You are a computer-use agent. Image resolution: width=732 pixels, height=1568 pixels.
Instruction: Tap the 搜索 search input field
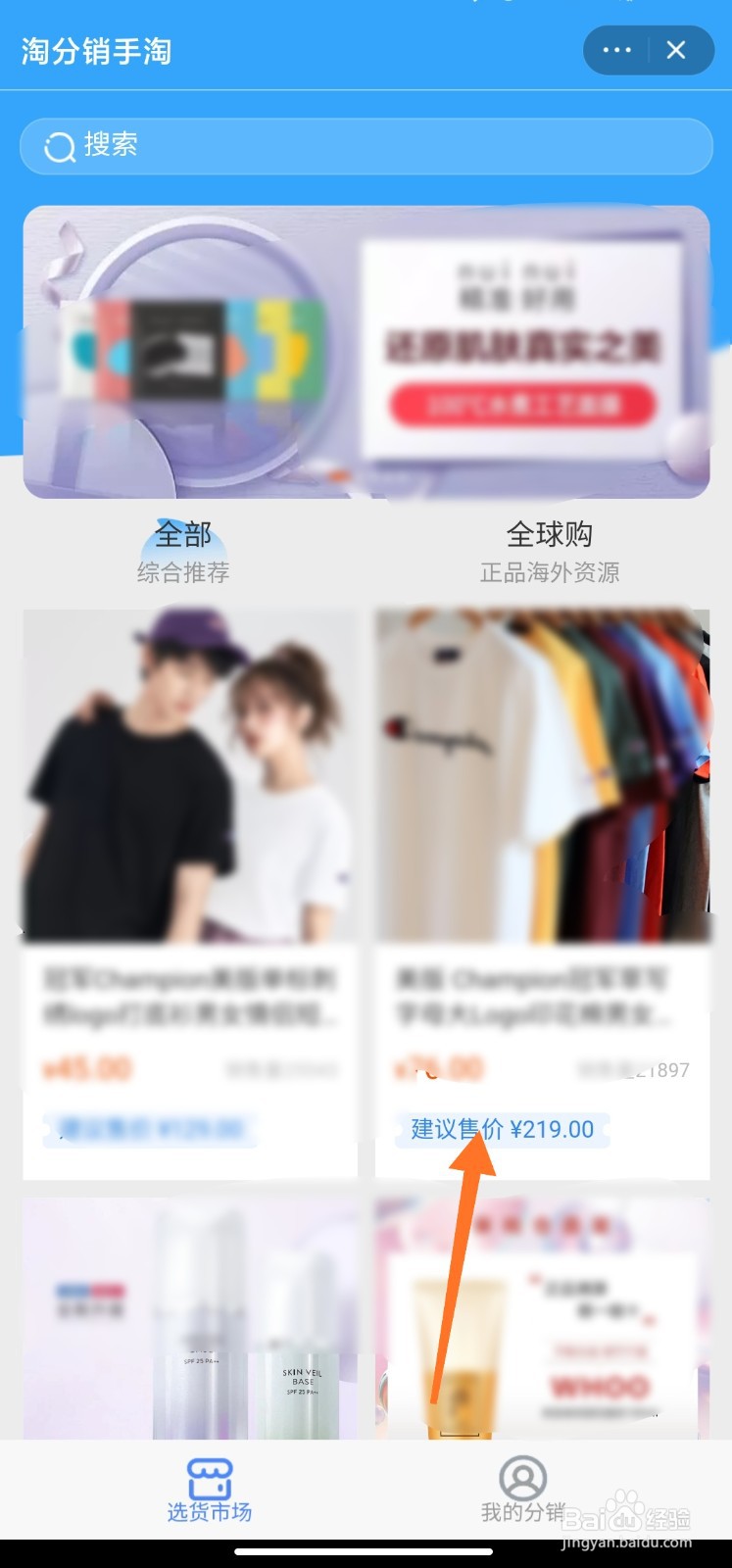(x=366, y=145)
